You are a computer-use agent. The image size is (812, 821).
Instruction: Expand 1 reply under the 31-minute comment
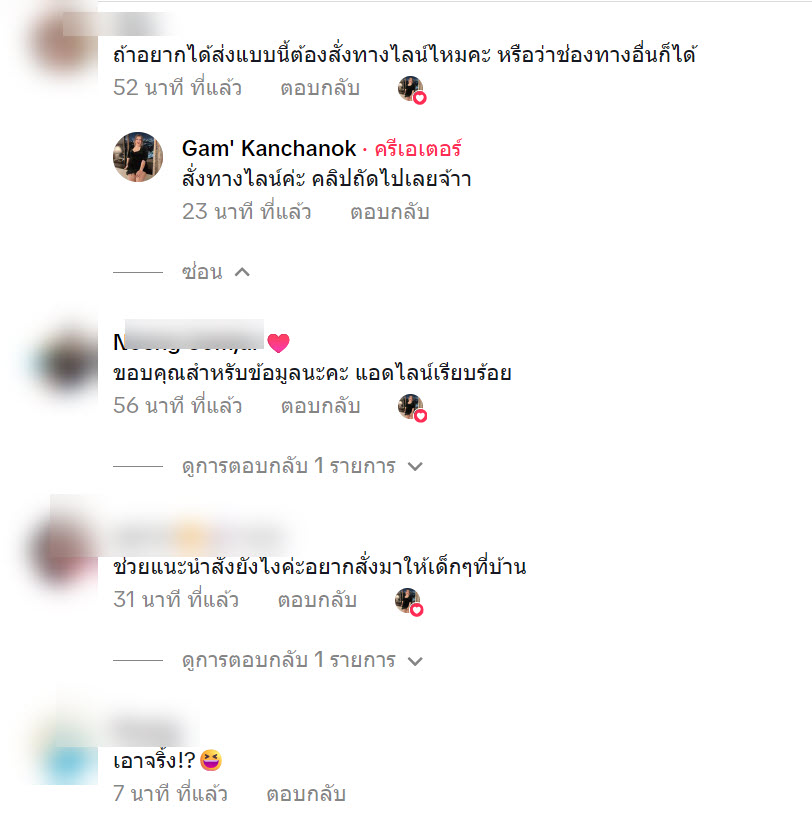point(302,660)
